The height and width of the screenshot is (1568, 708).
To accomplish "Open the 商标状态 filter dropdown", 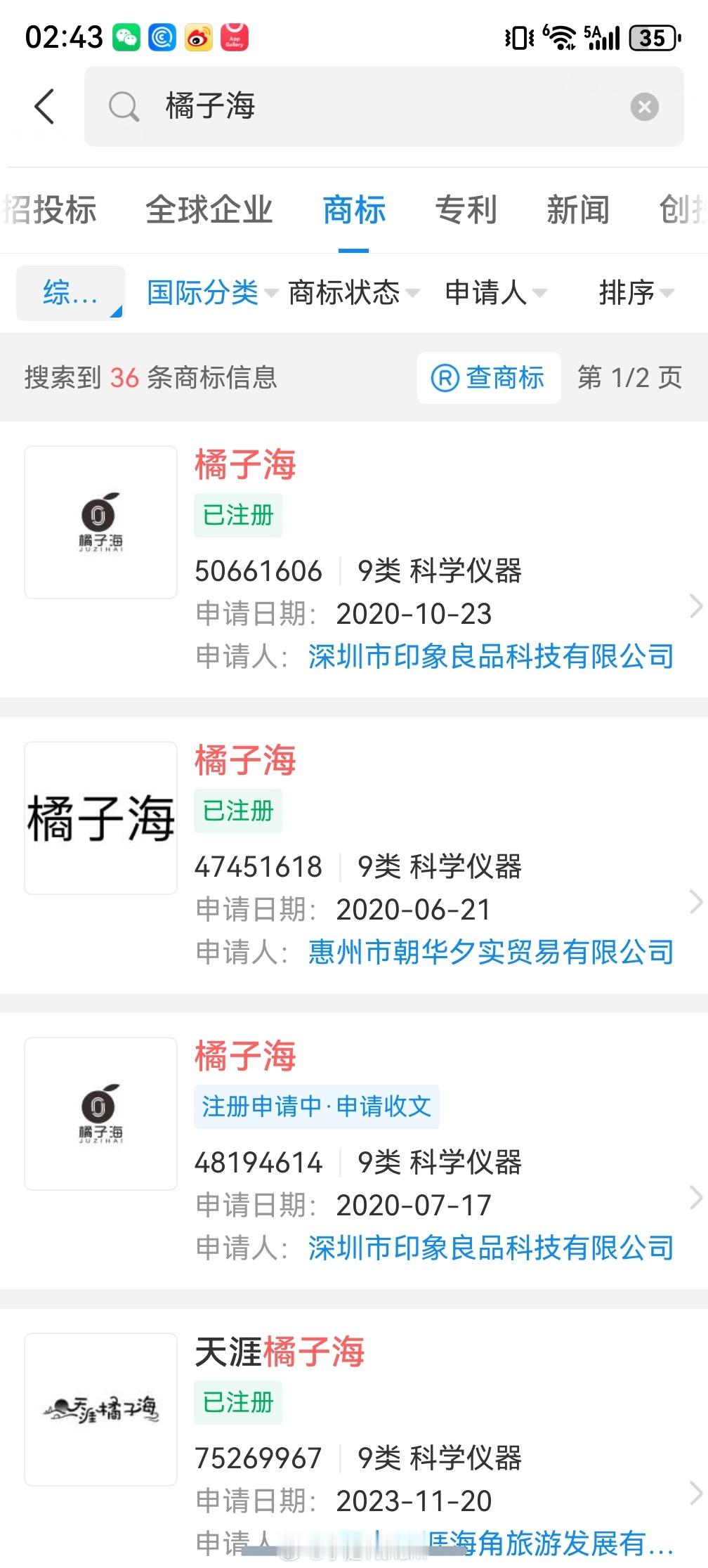I will pos(344,293).
